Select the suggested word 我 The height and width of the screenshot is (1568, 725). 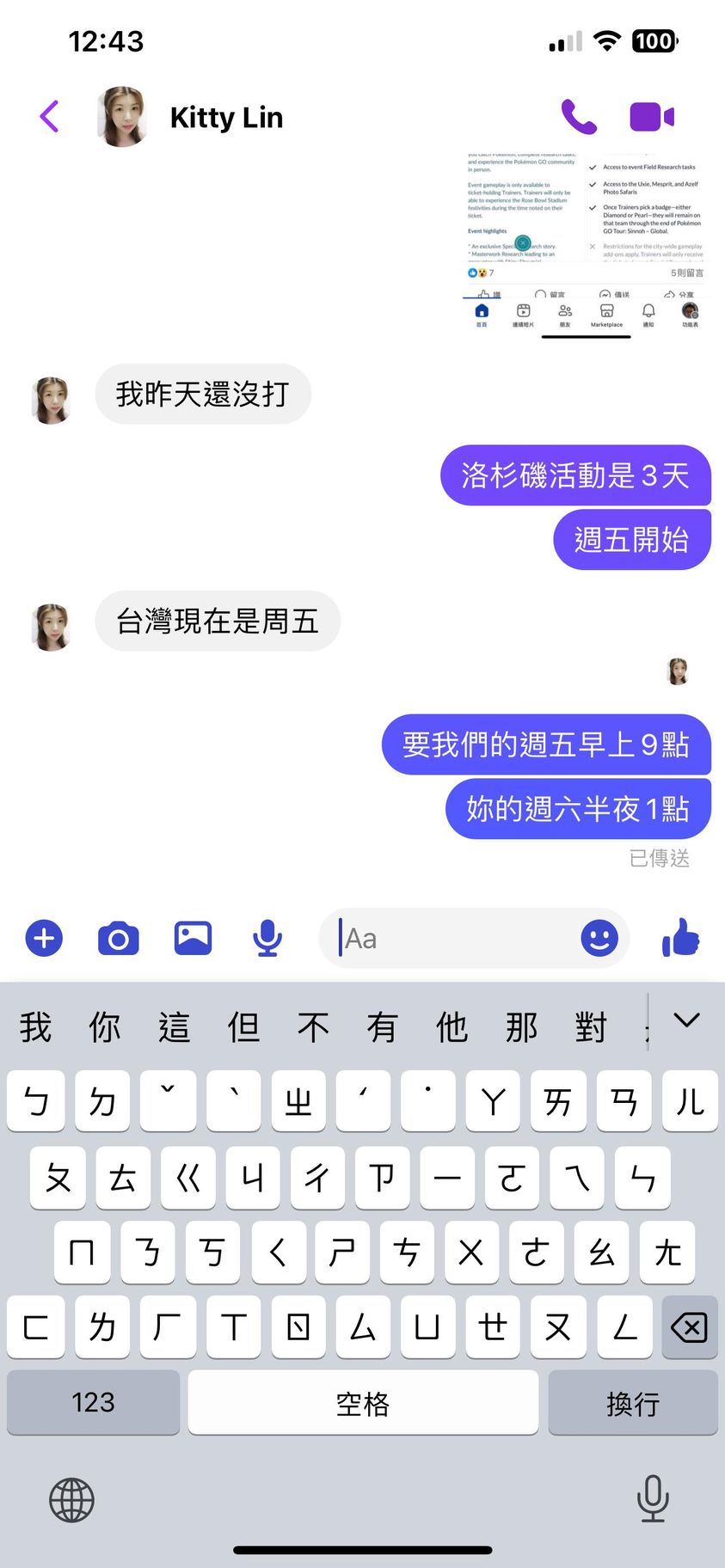tap(35, 1026)
